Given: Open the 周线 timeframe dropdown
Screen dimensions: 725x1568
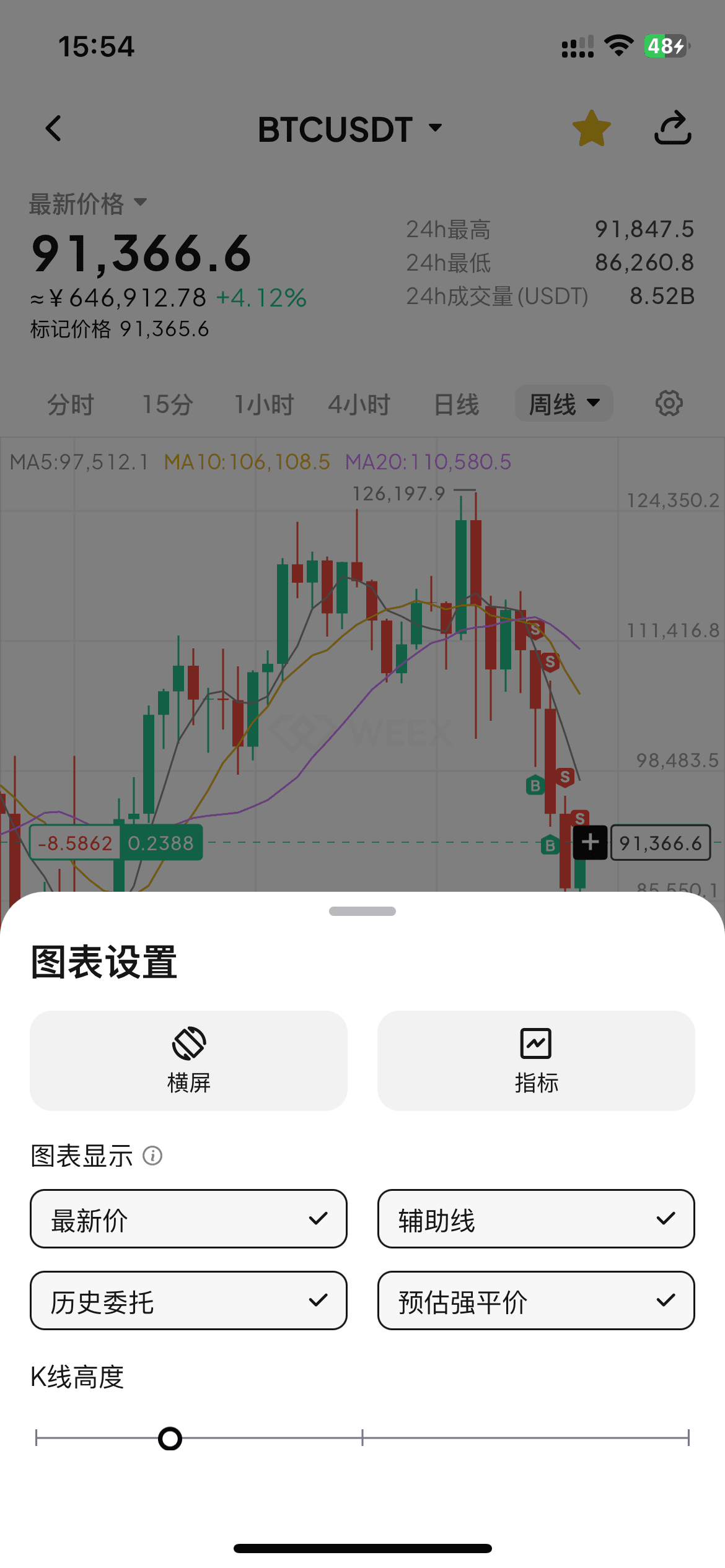Looking at the screenshot, I should pyautogui.click(x=563, y=403).
